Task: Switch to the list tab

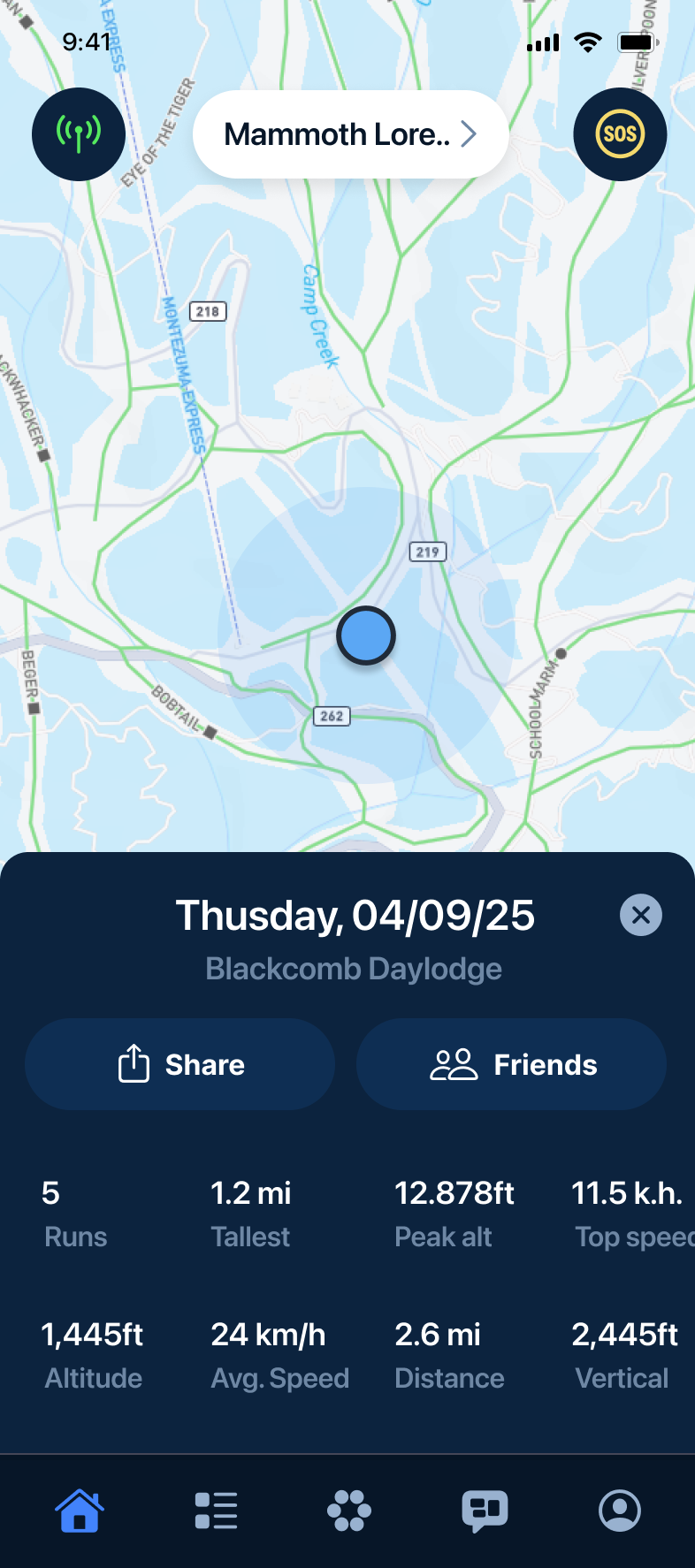Action: click(x=216, y=1511)
